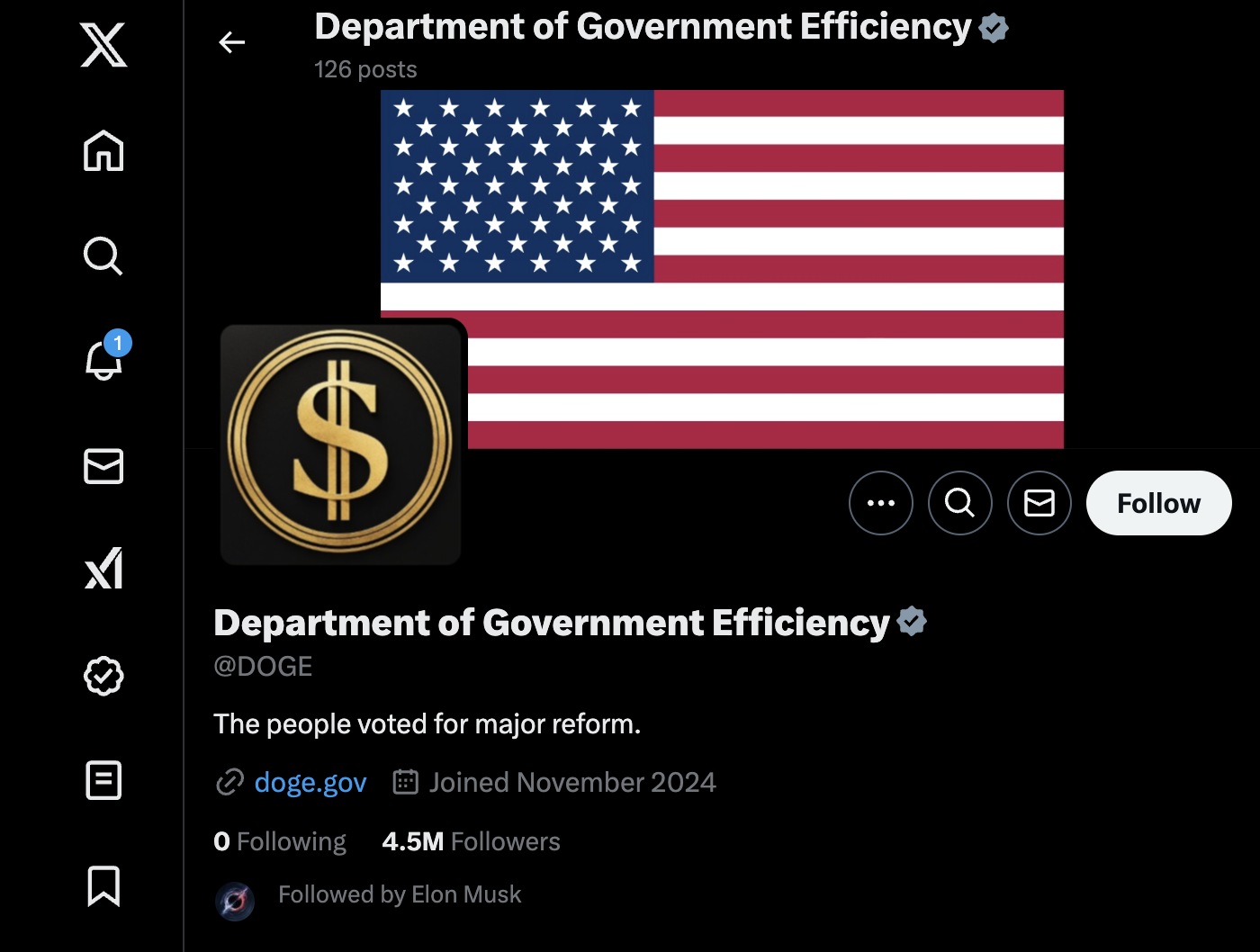Open the X home logo
The height and width of the screenshot is (952, 1260).
click(x=103, y=45)
